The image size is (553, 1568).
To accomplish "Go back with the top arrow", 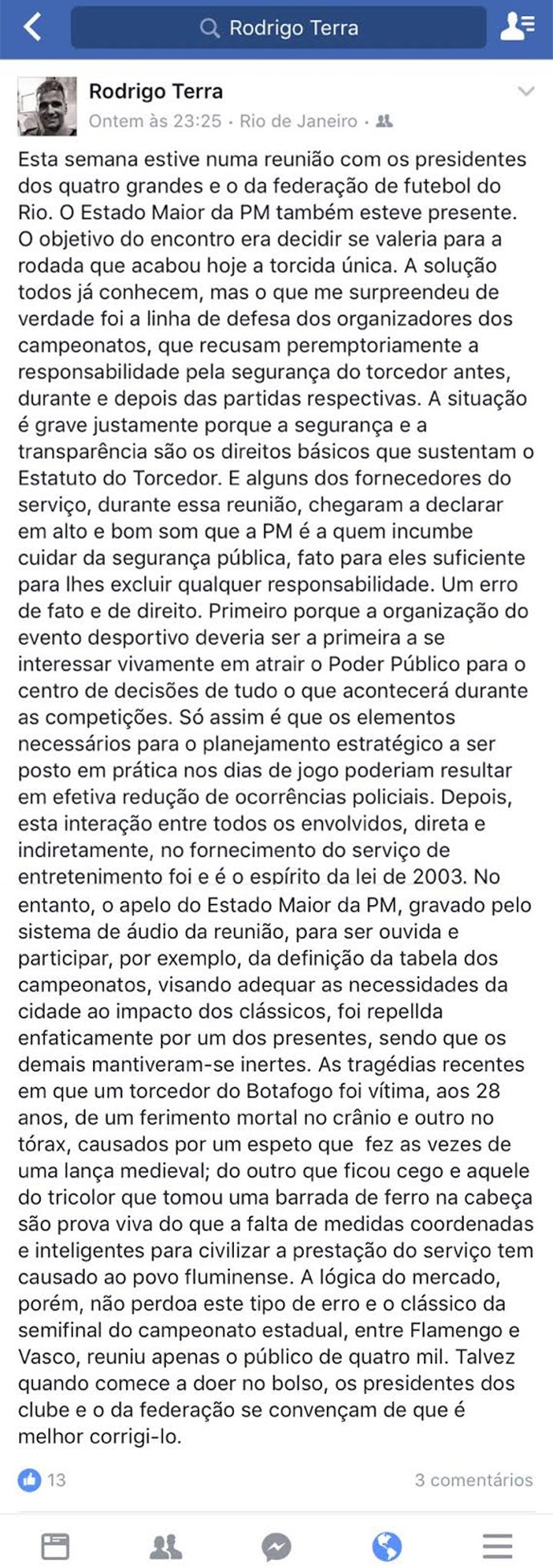I will [32, 27].
